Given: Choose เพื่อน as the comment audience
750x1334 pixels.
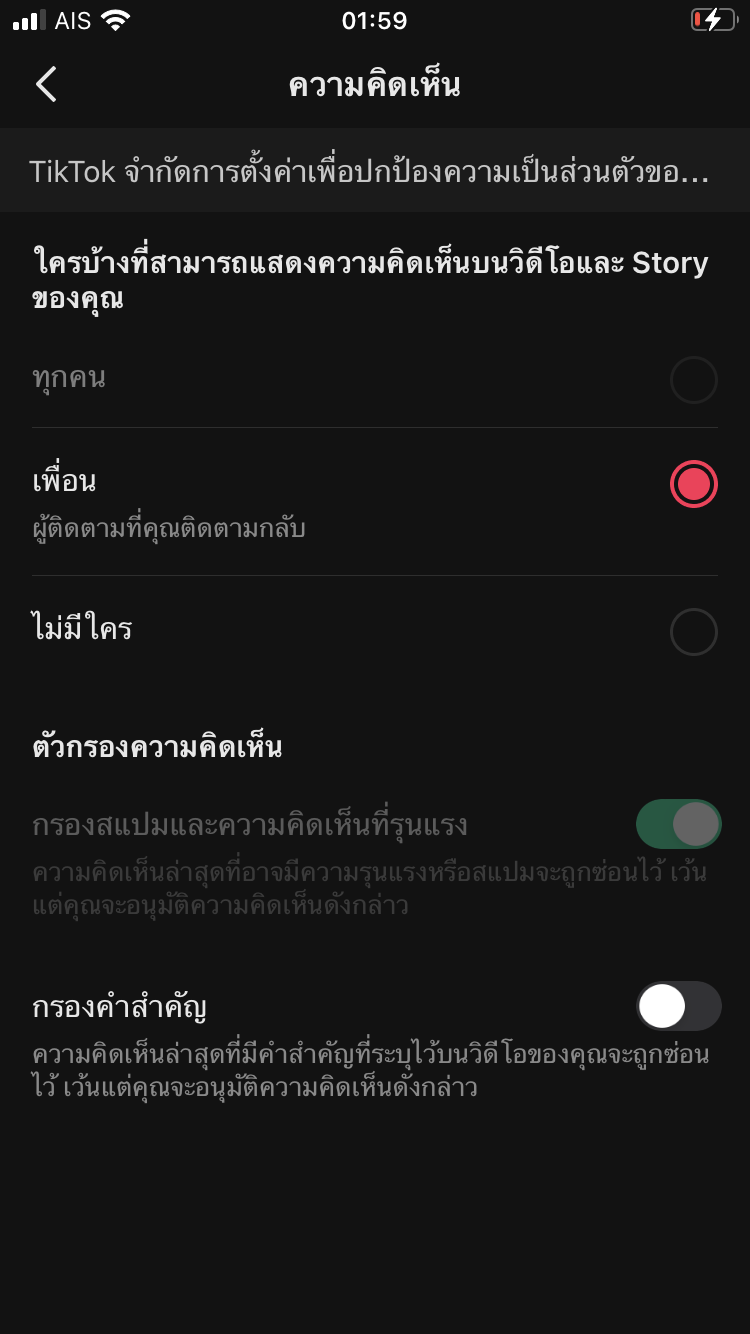Looking at the screenshot, I should (x=693, y=484).
